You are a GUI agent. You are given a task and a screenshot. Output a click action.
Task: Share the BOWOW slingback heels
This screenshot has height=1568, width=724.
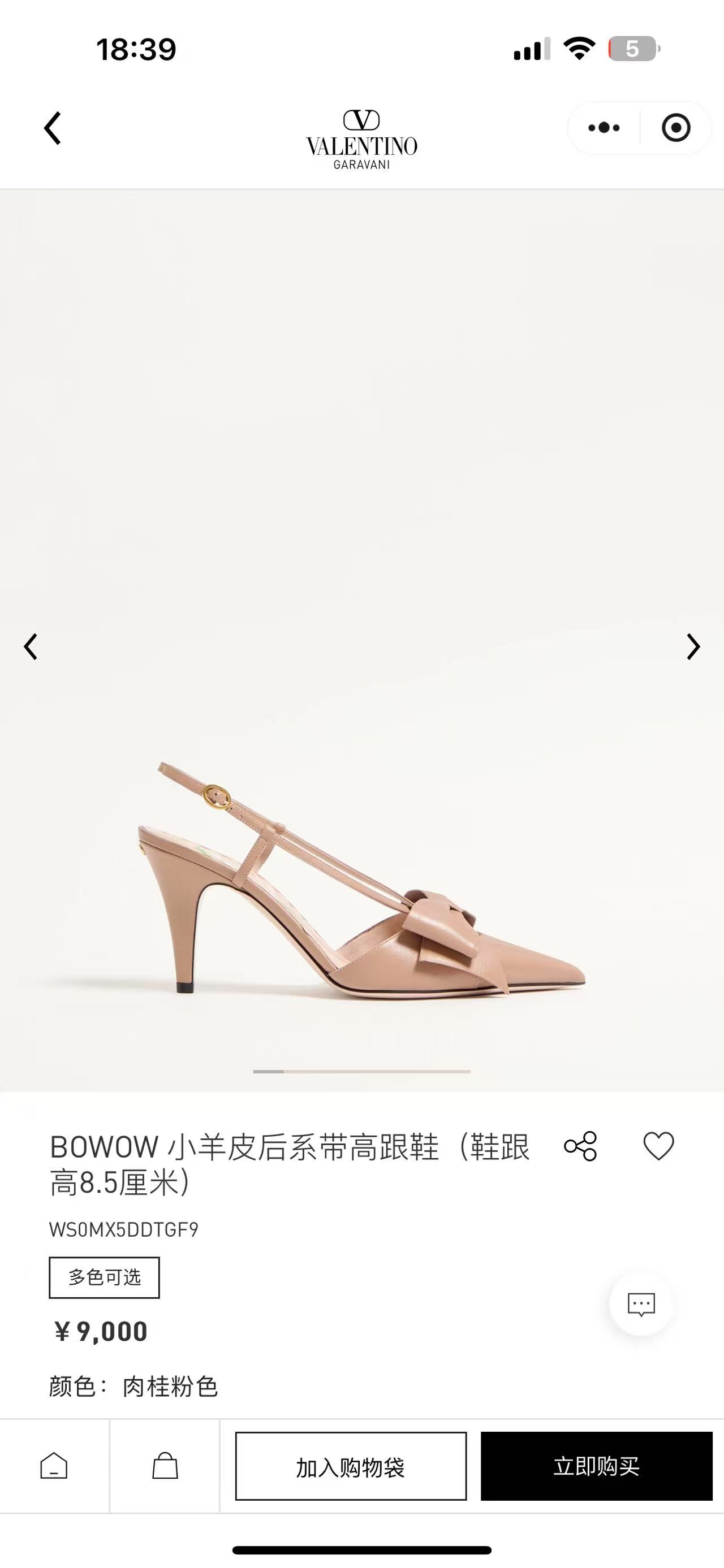(x=580, y=1146)
